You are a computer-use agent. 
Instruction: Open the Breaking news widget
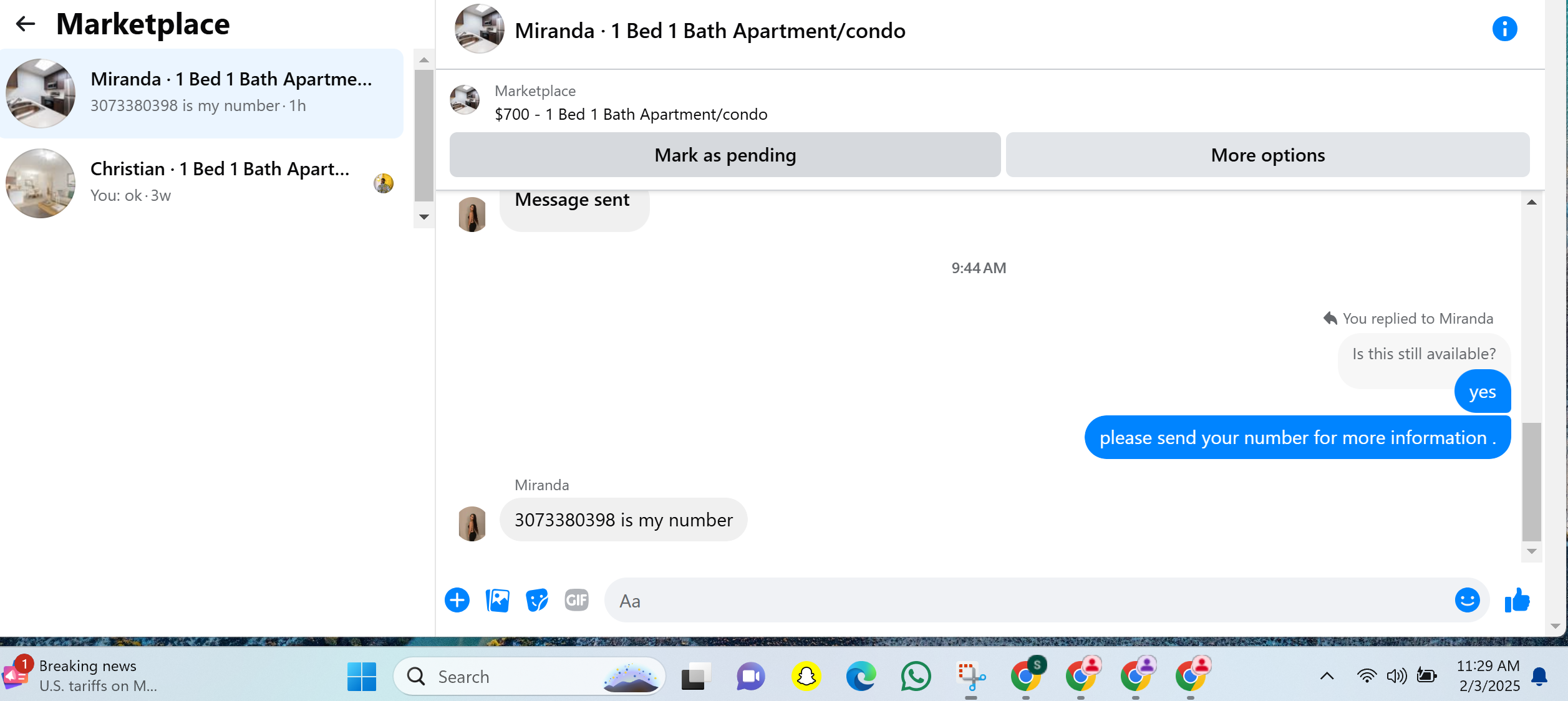81,676
